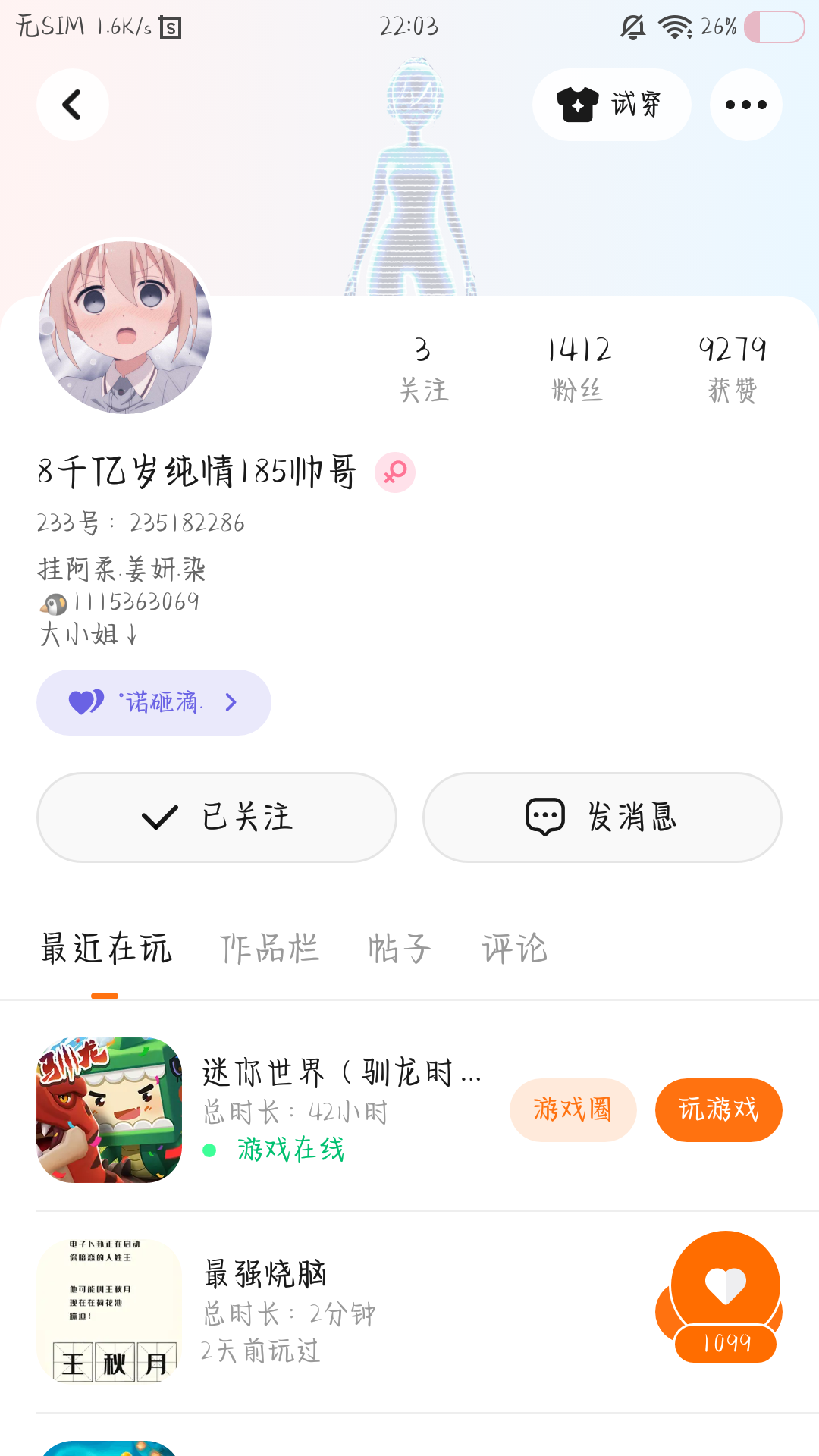This screenshot has width=819, height=1456.
Task: Tap the 试穿 outfit button
Action: pos(611,105)
